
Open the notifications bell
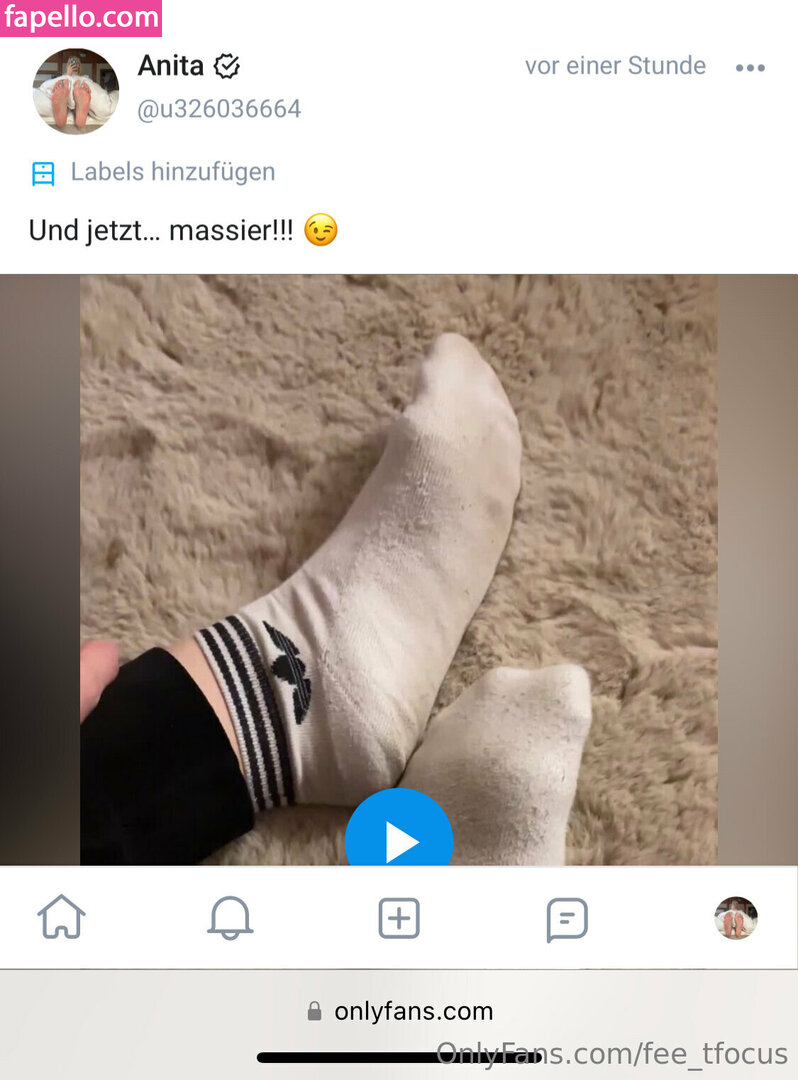click(230, 918)
